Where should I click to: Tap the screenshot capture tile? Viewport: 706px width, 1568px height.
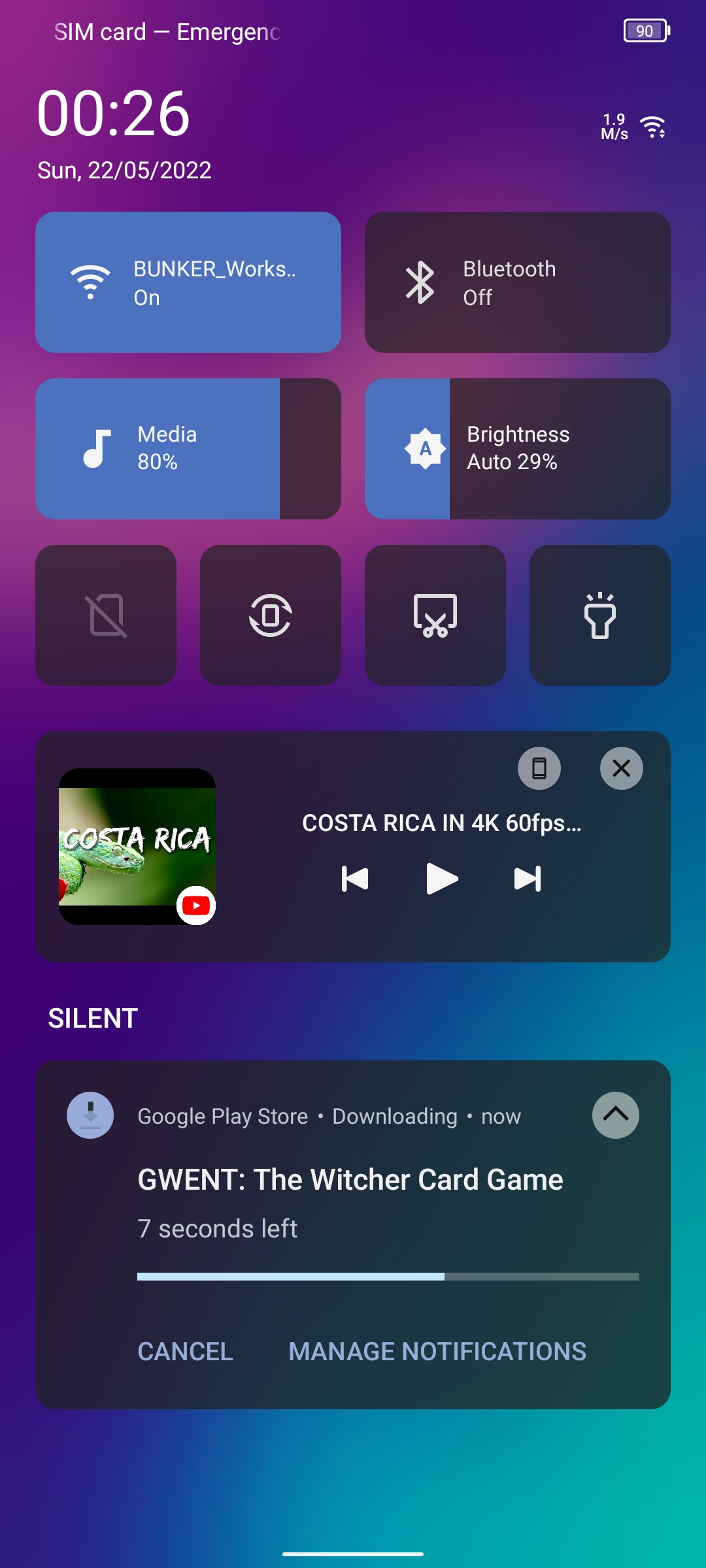(x=435, y=615)
